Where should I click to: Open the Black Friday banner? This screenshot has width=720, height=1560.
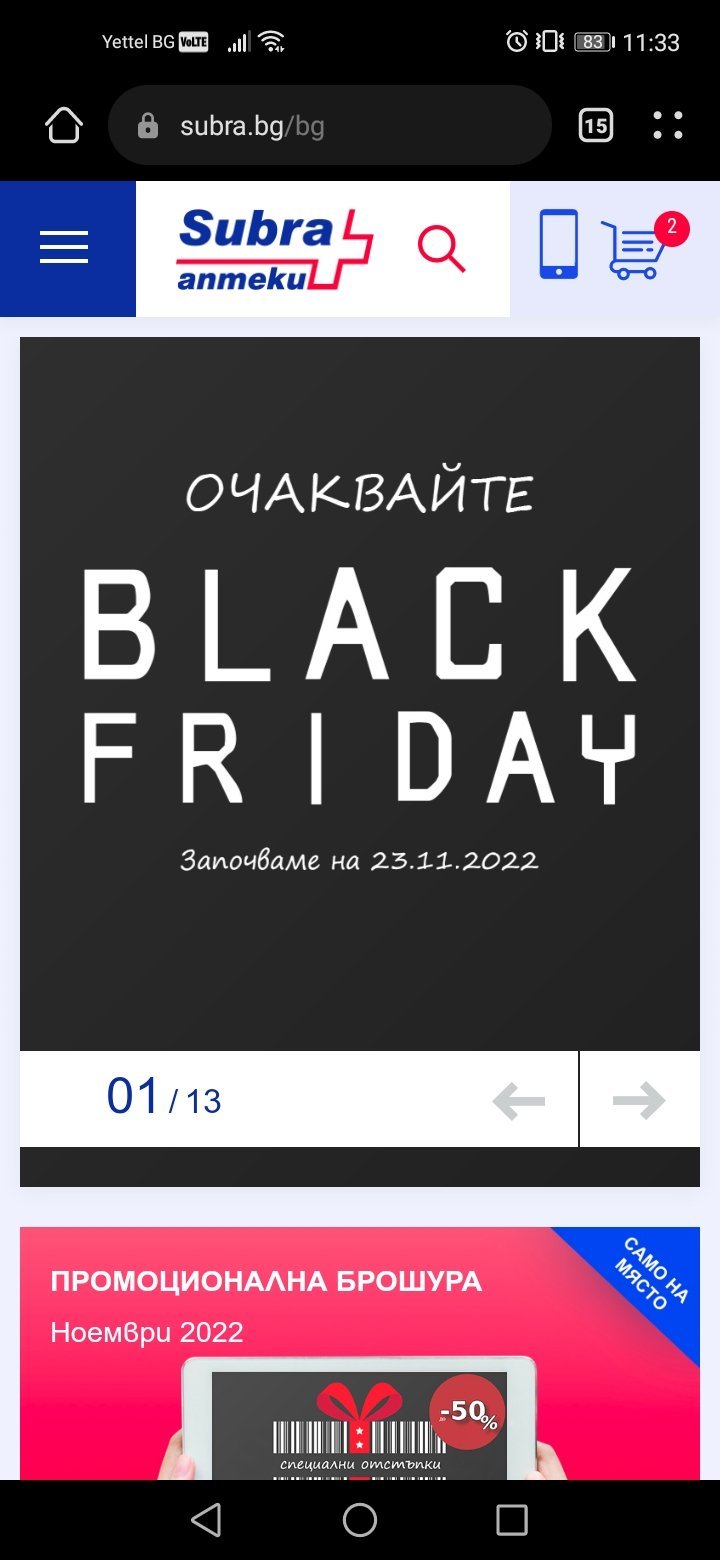click(x=360, y=693)
